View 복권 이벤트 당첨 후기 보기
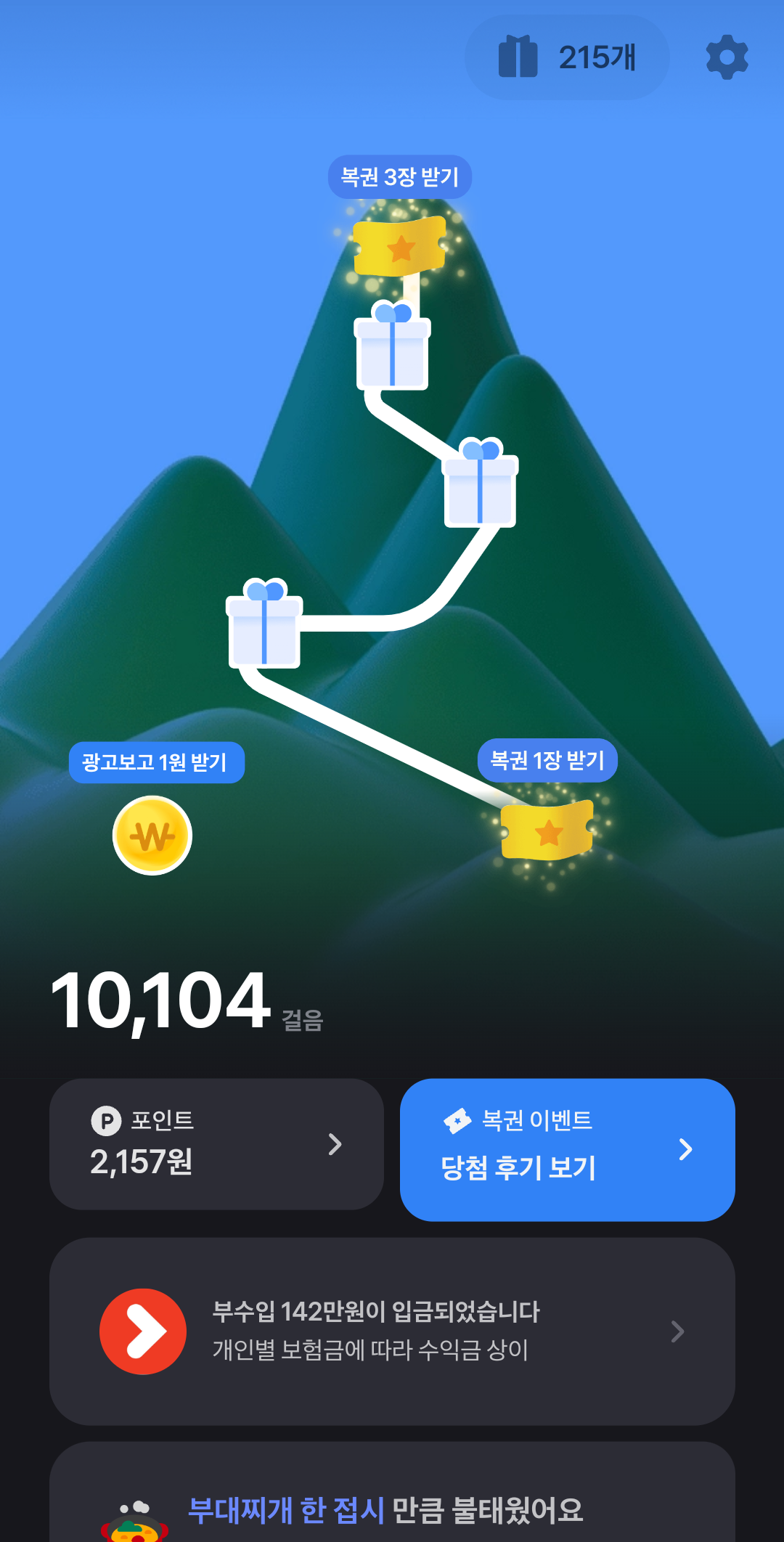Image resolution: width=784 pixels, height=1542 pixels. (x=567, y=1149)
